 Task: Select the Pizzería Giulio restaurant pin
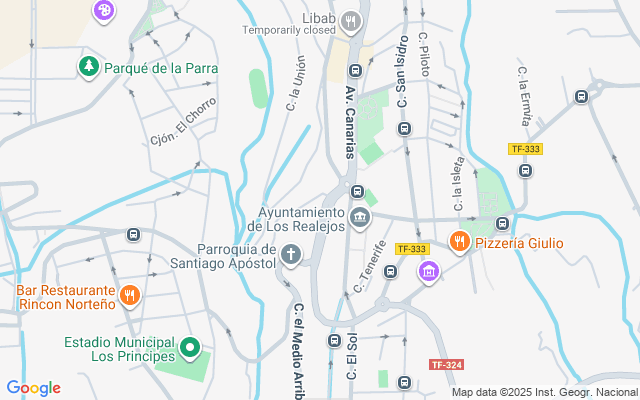click(x=460, y=242)
